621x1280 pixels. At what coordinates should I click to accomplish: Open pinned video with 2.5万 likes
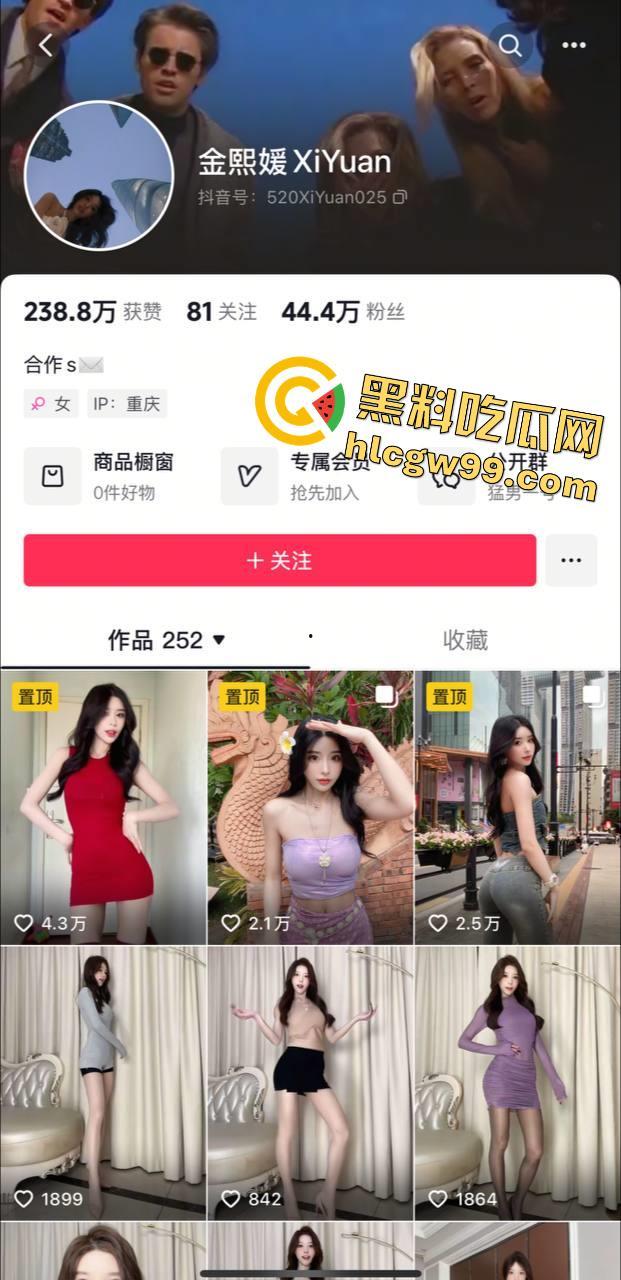pos(517,808)
